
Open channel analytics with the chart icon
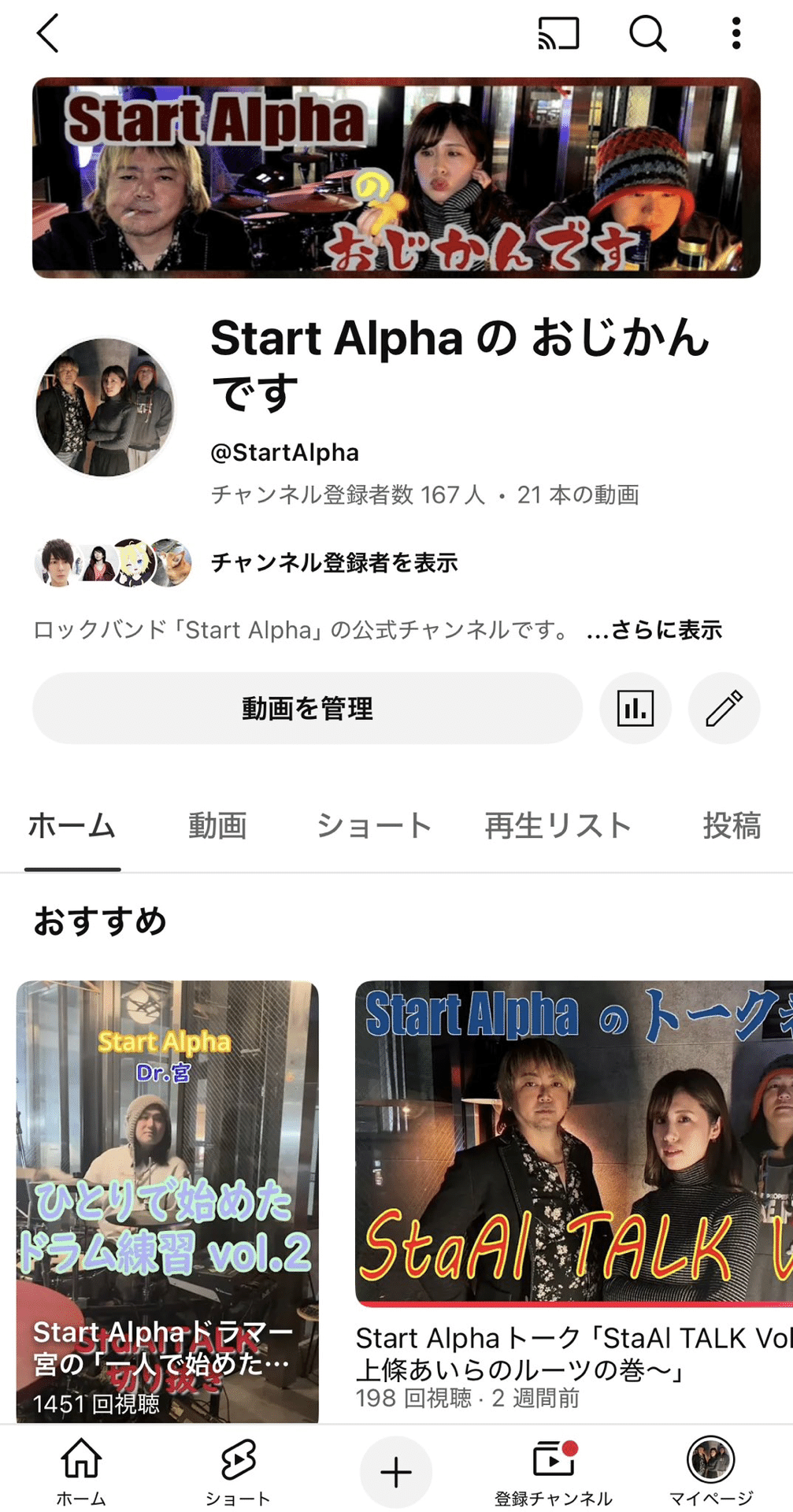click(x=635, y=708)
